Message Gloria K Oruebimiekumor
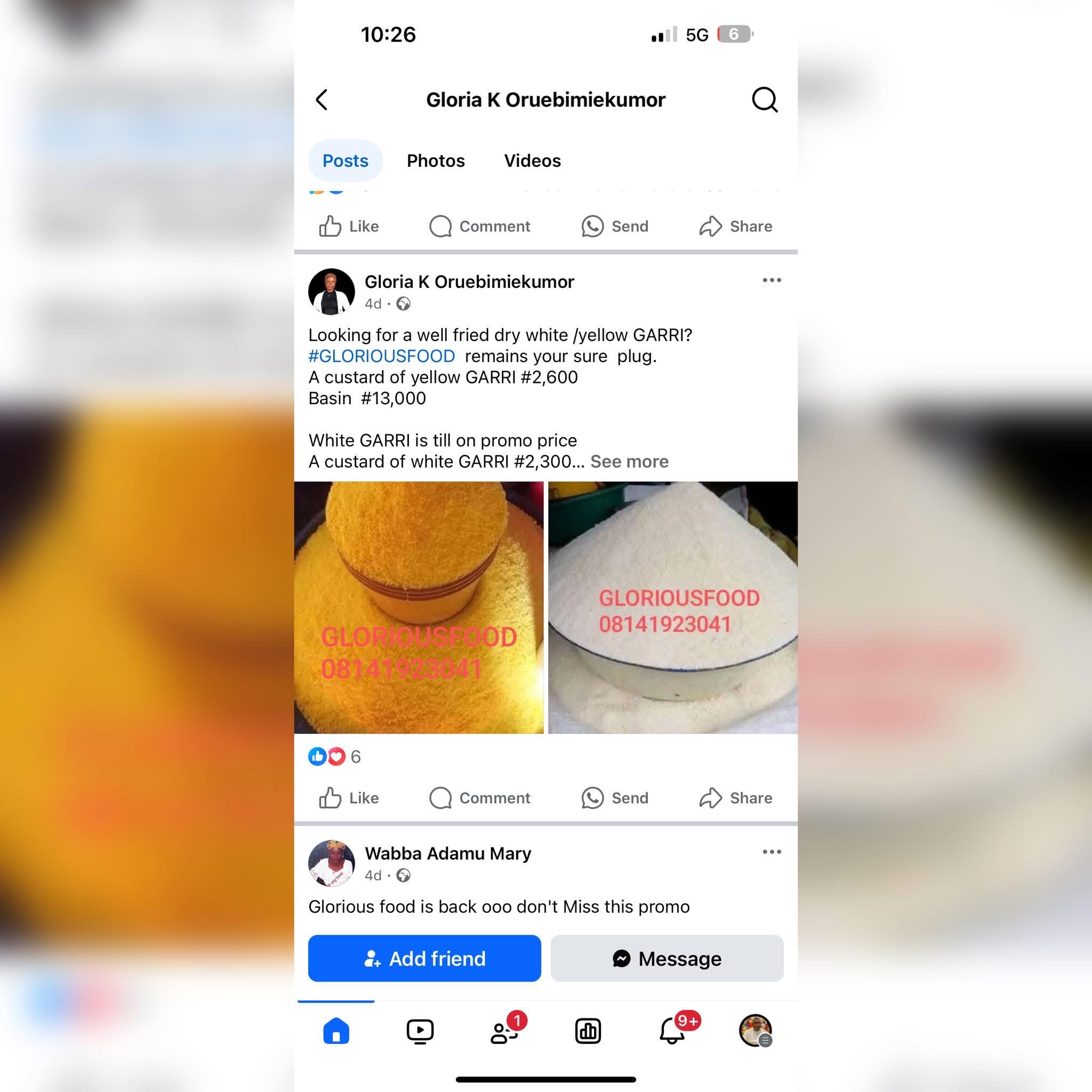Viewport: 1092px width, 1092px height. click(x=667, y=959)
